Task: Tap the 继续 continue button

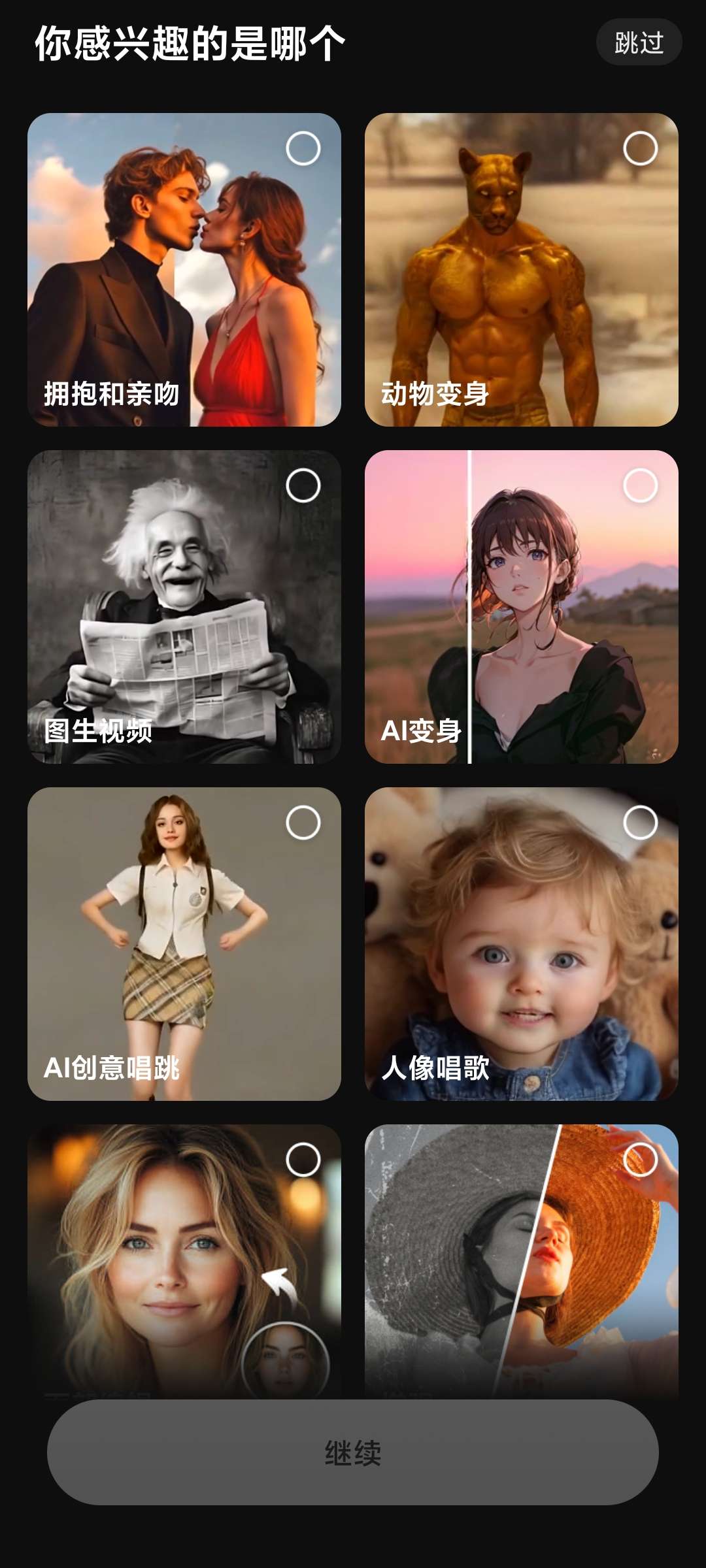Action: point(353,1452)
